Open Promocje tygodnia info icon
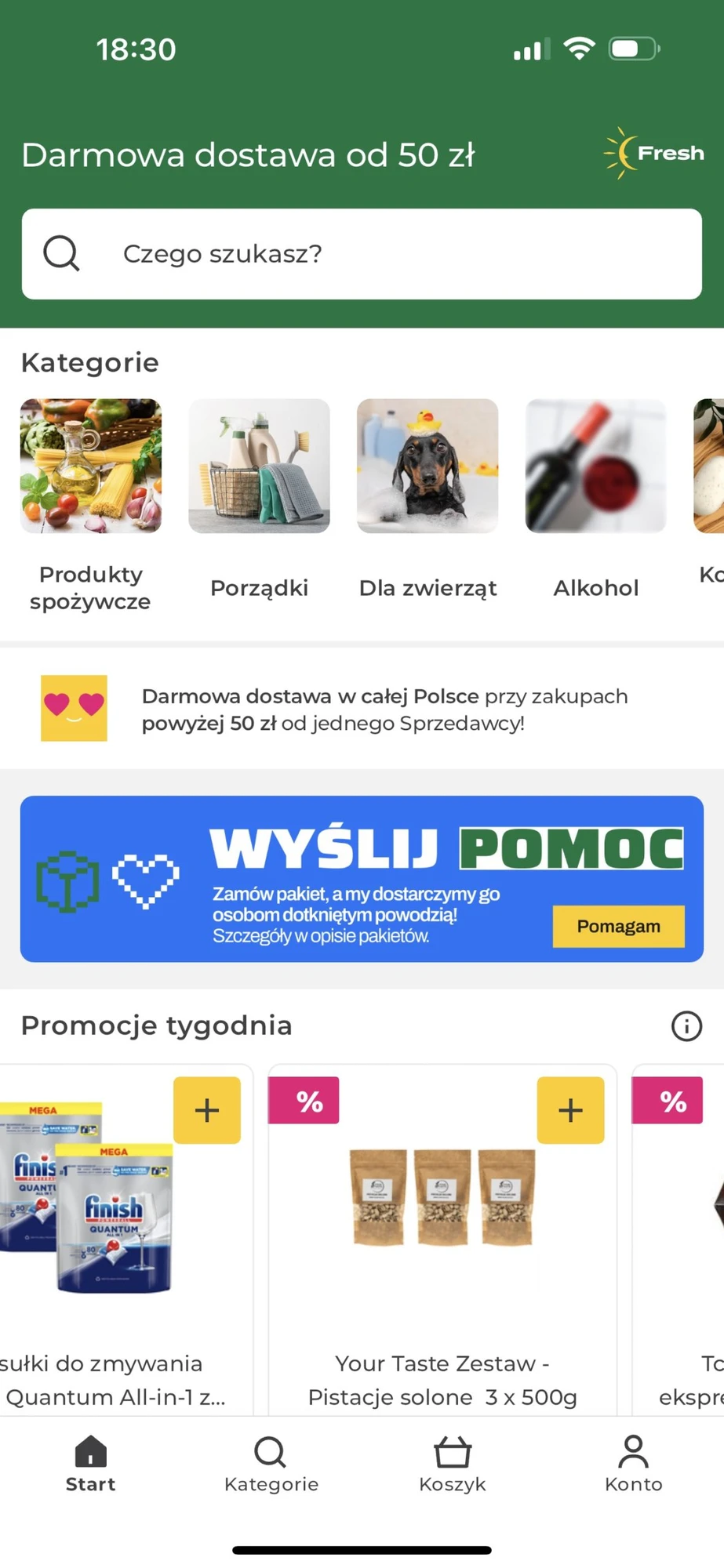 tap(686, 1025)
